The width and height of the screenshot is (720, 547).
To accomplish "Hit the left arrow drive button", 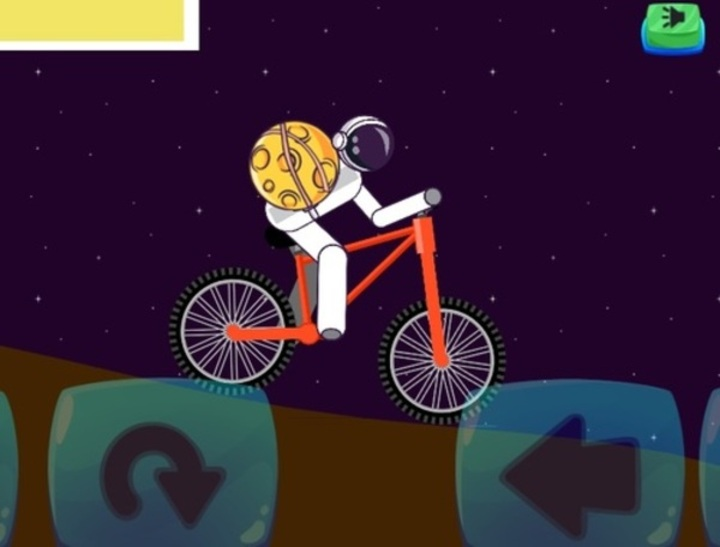I will click(x=570, y=468).
